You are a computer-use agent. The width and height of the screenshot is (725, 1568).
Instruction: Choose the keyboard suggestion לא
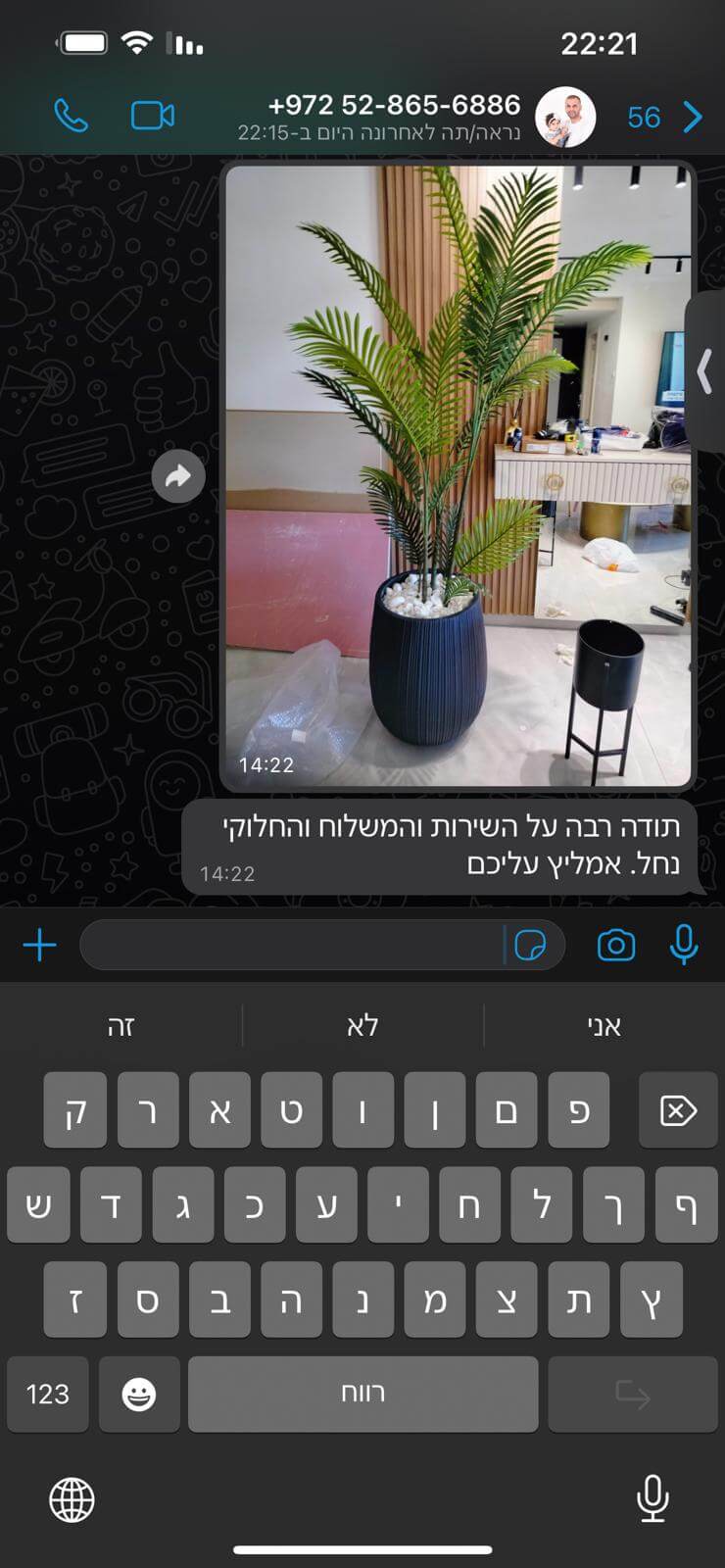(x=362, y=1026)
